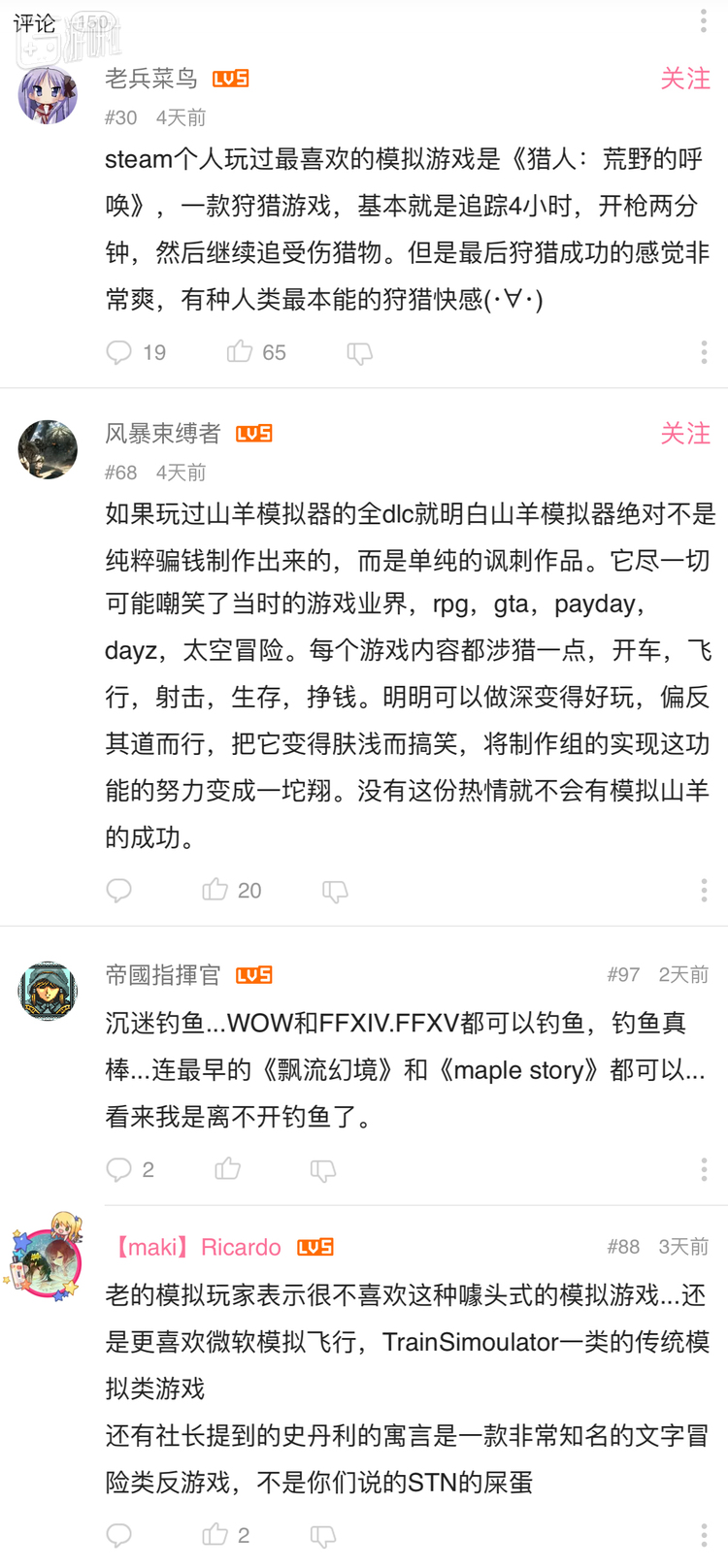Open the overflow menu beside the 评论 header
The image size is (728, 1568).
(704, 20)
